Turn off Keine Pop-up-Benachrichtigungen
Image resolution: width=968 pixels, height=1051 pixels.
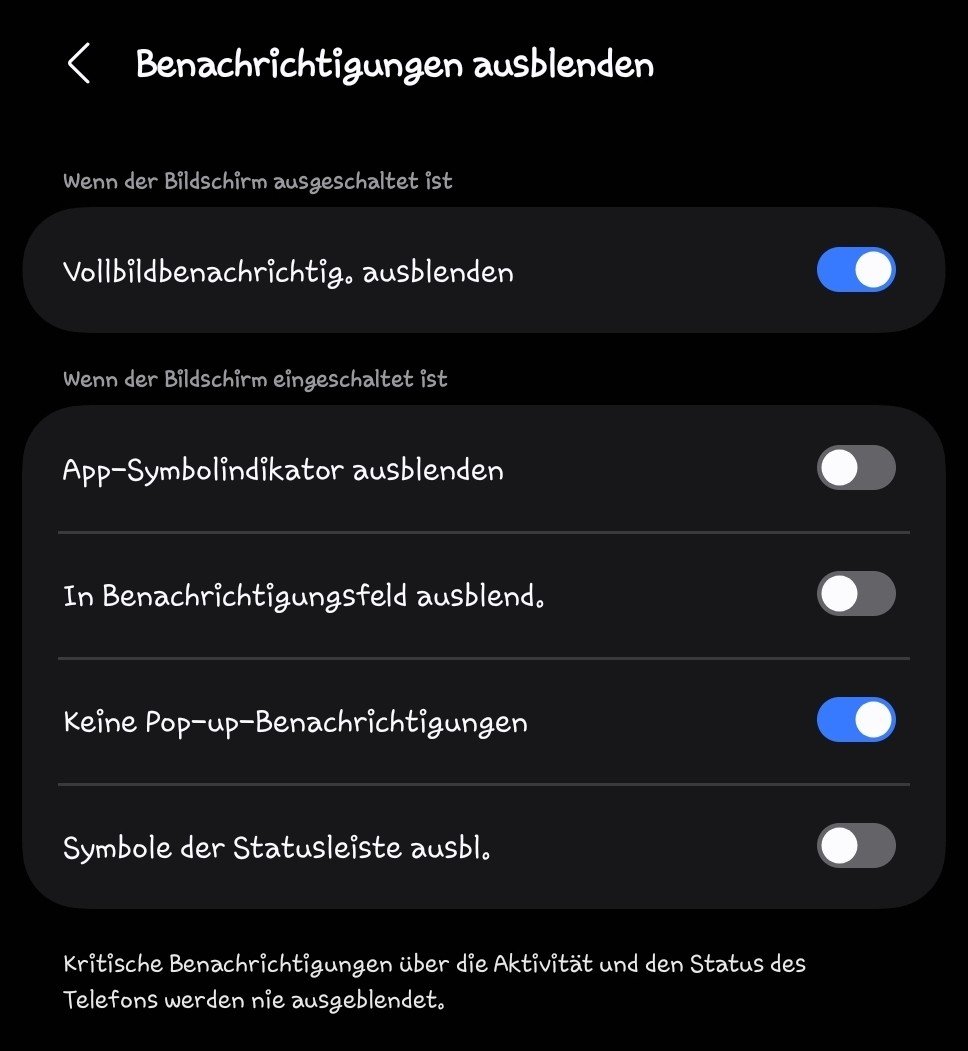point(855,720)
